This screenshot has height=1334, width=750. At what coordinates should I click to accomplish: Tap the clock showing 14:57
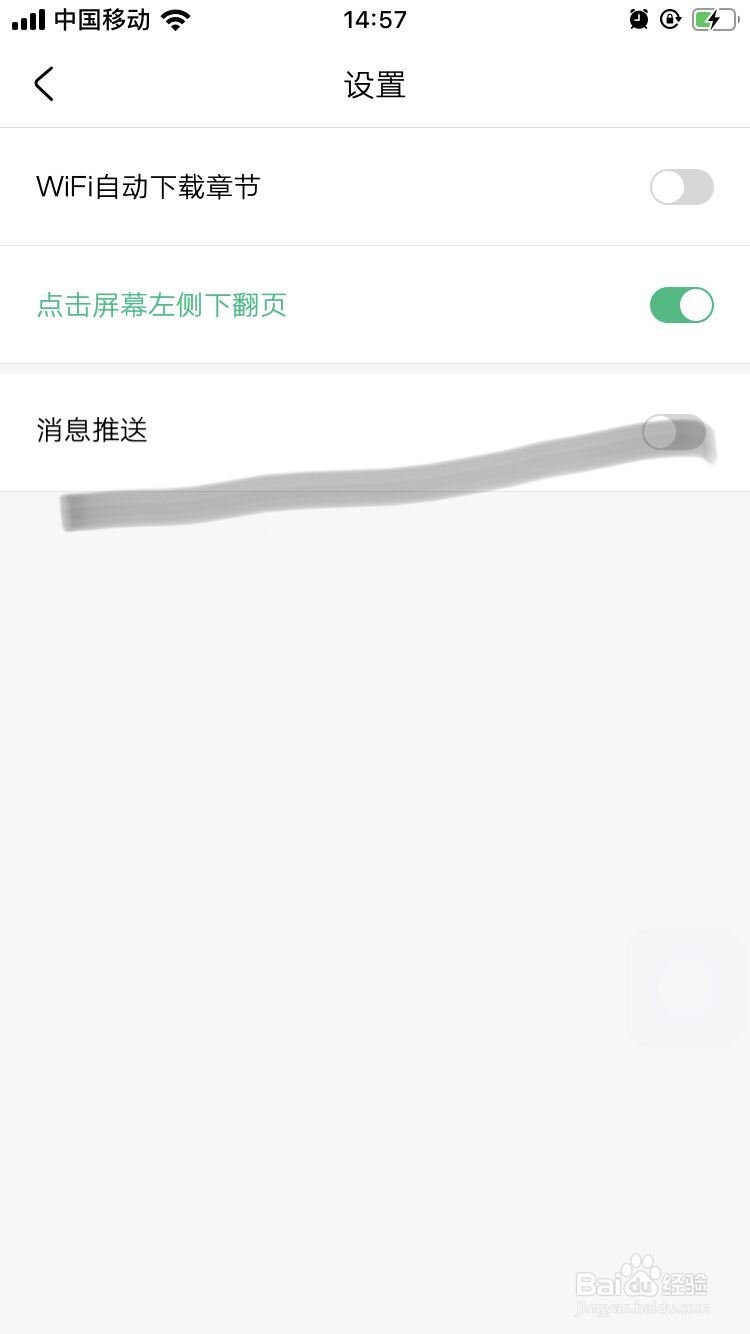[x=375, y=19]
